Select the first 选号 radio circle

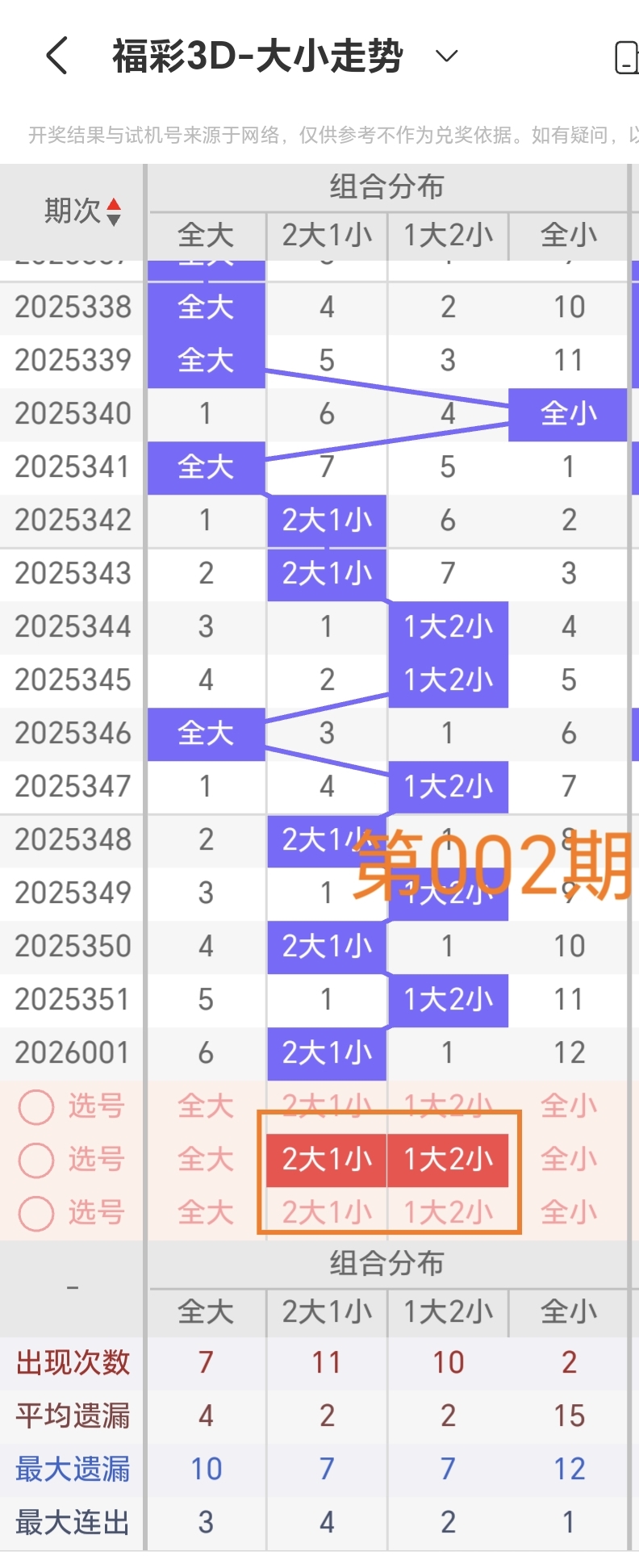(x=35, y=1106)
